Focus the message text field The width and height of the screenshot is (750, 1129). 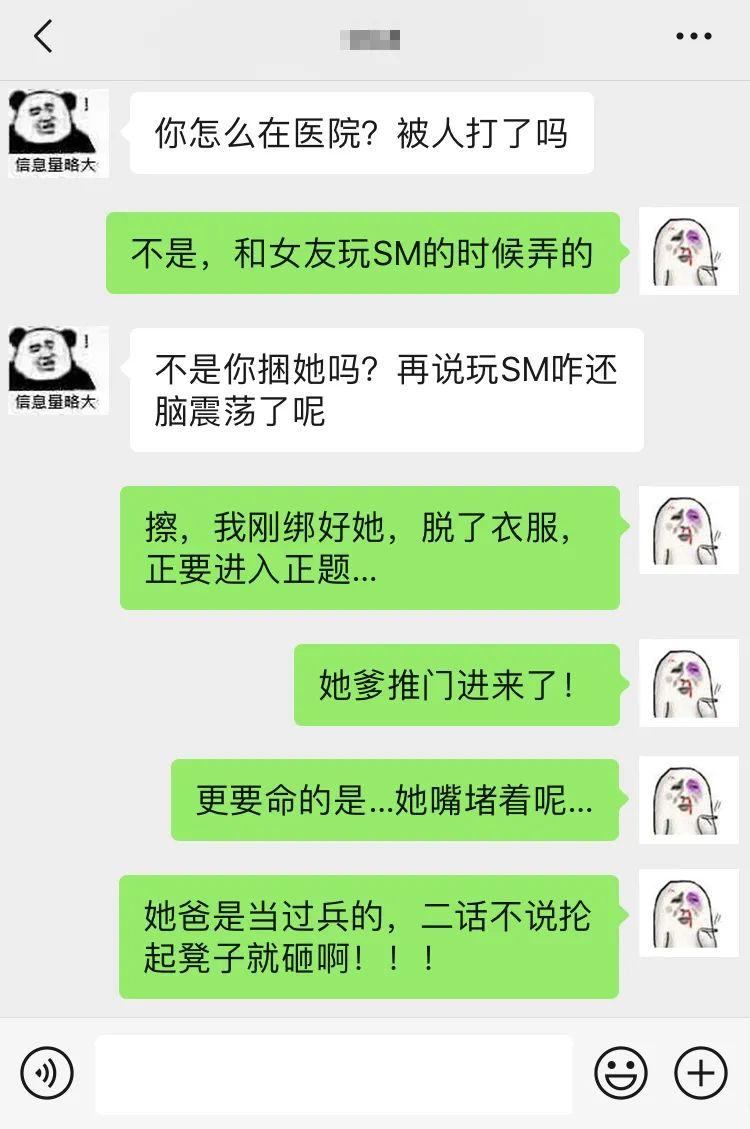click(x=334, y=1074)
